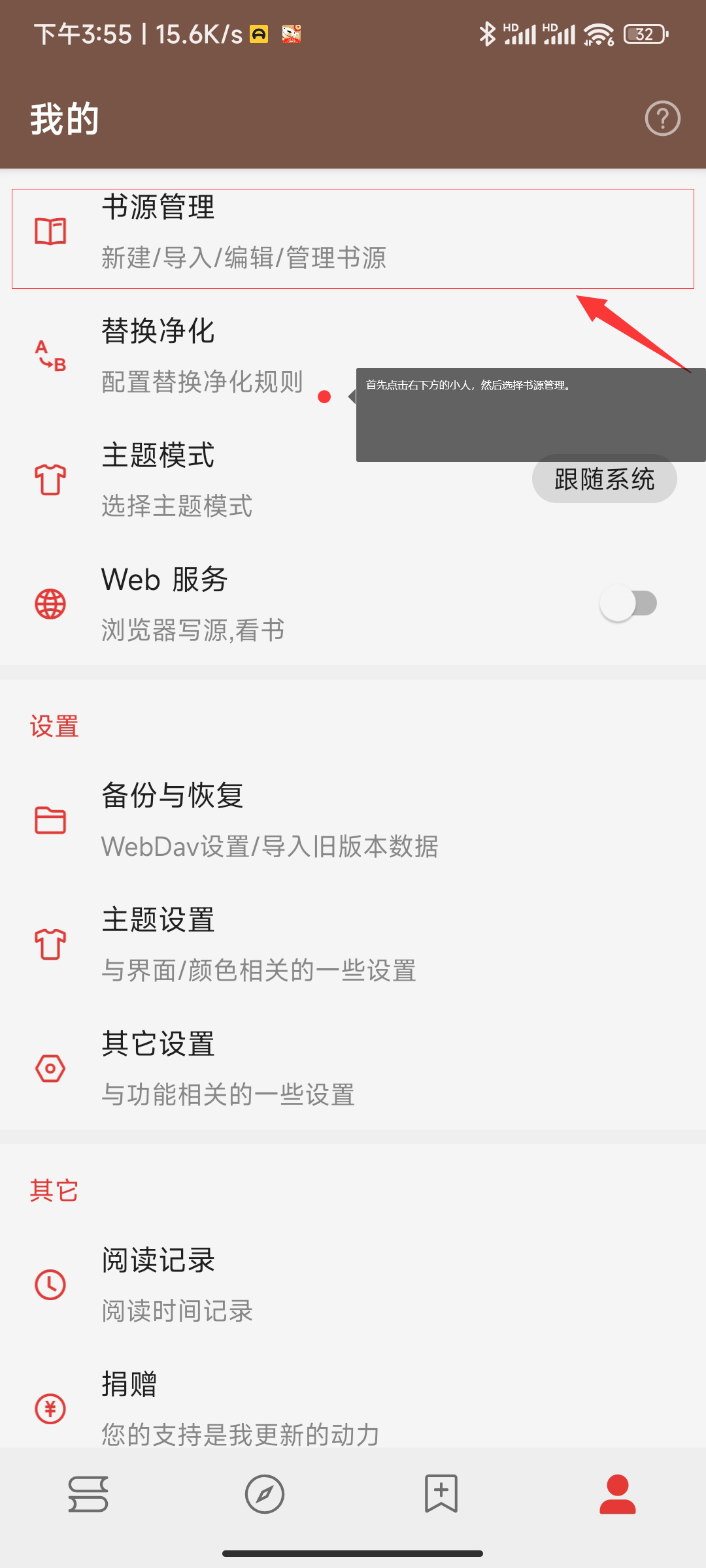Click the globe icon for Web 服务
The width and height of the screenshot is (706, 1568).
tap(50, 604)
